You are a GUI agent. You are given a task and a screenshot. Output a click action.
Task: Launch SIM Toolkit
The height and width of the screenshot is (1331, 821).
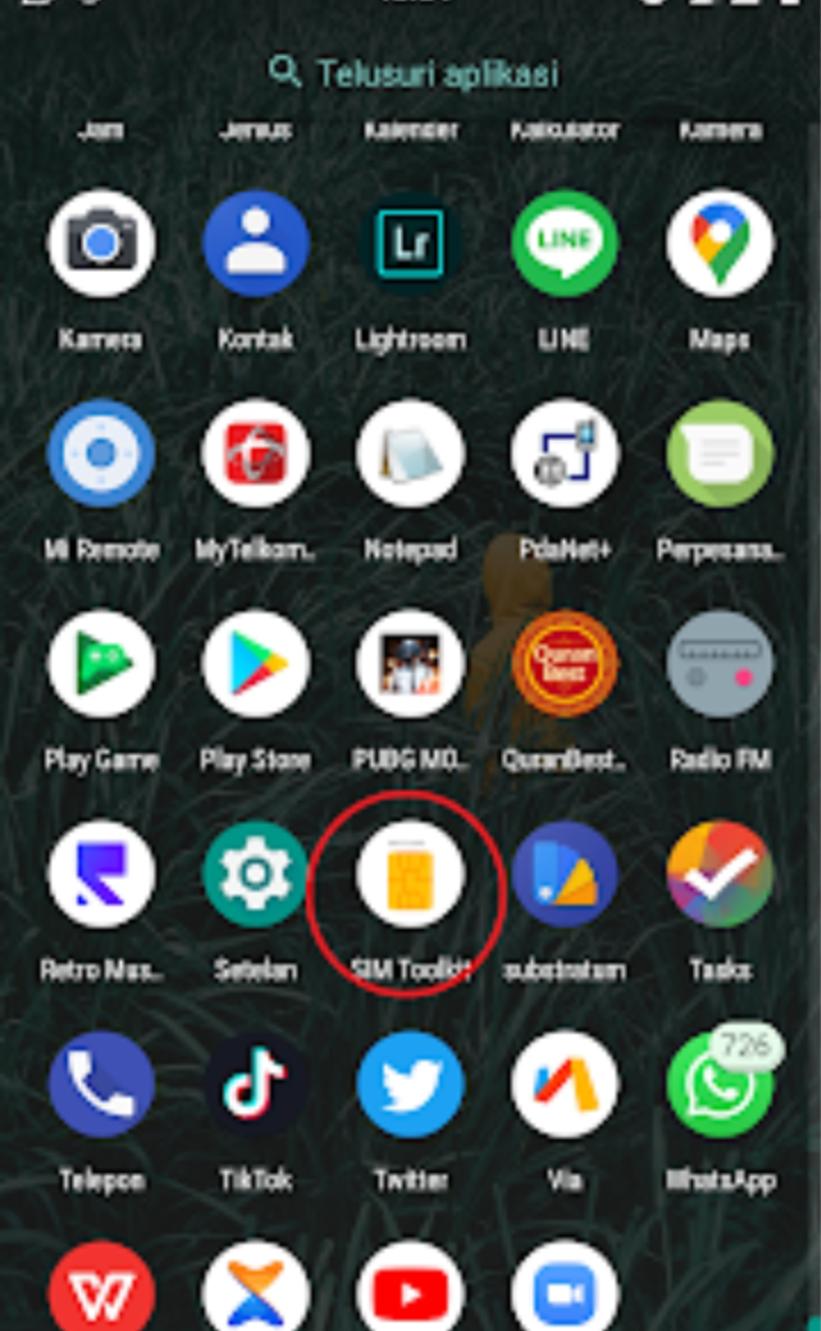point(410,874)
